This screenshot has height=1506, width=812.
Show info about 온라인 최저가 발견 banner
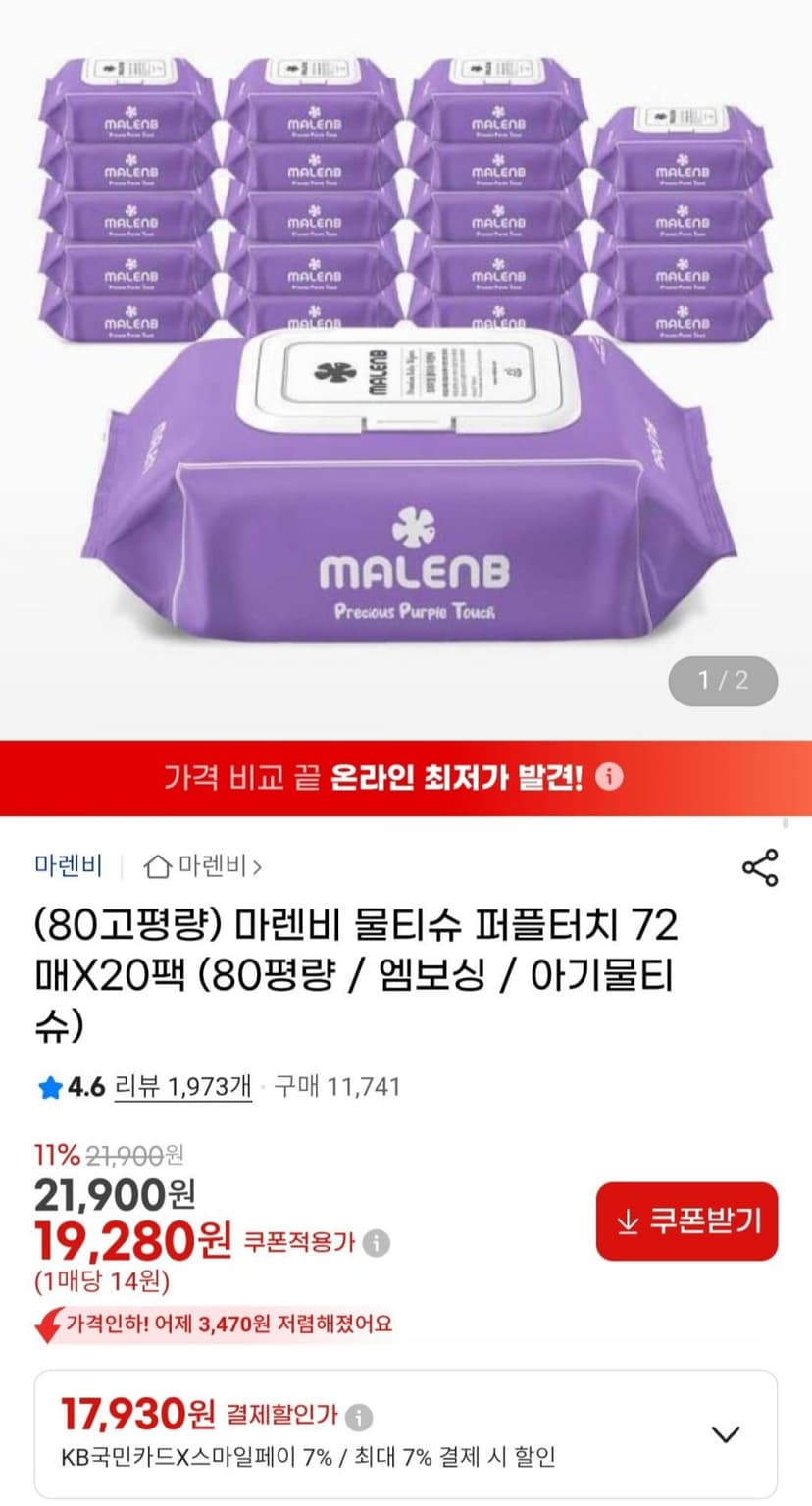610,777
